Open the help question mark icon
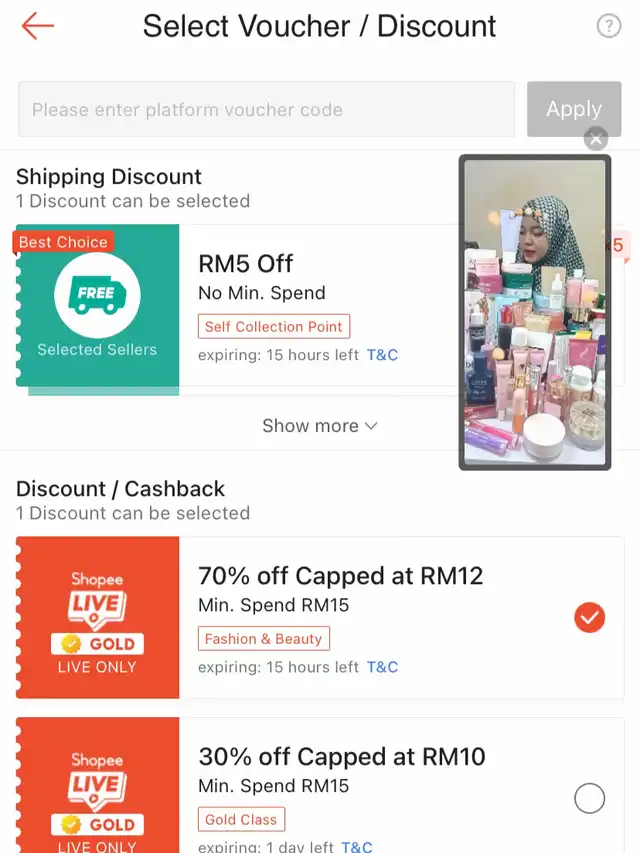Viewport: 640px width, 853px height. 609,27
